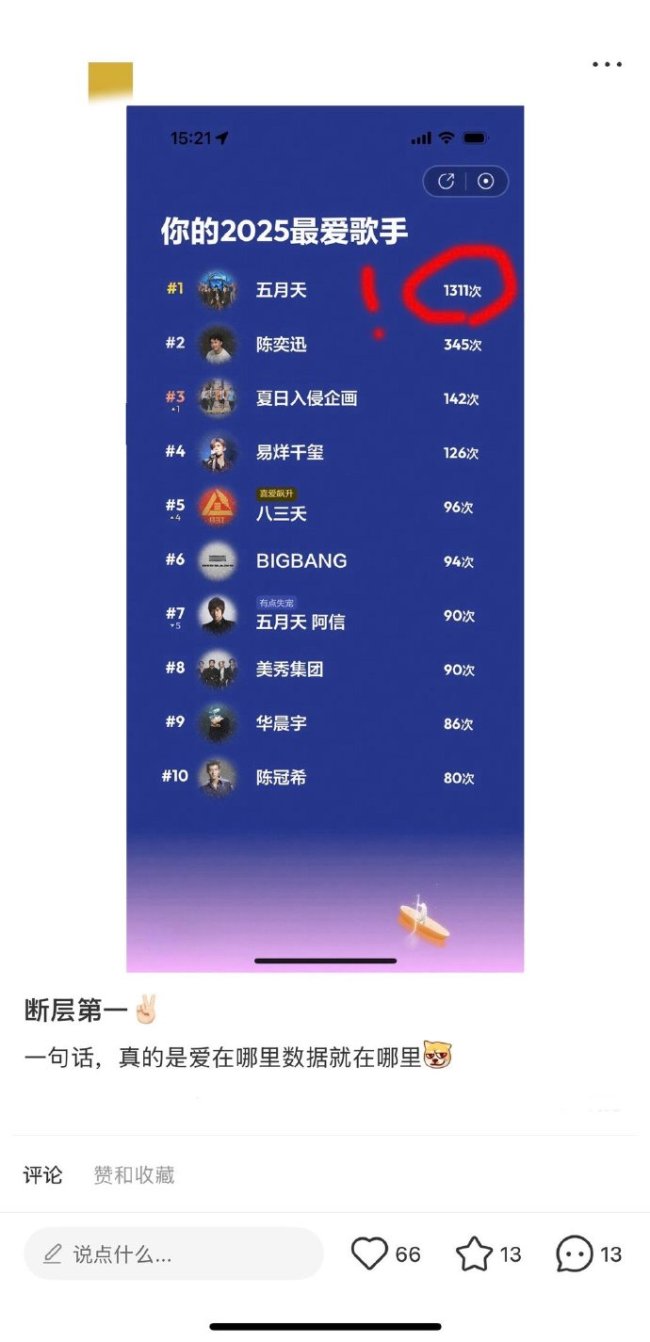Switch to the 赞和收藏 tab
The height and width of the screenshot is (1342, 650).
[x=134, y=1175]
